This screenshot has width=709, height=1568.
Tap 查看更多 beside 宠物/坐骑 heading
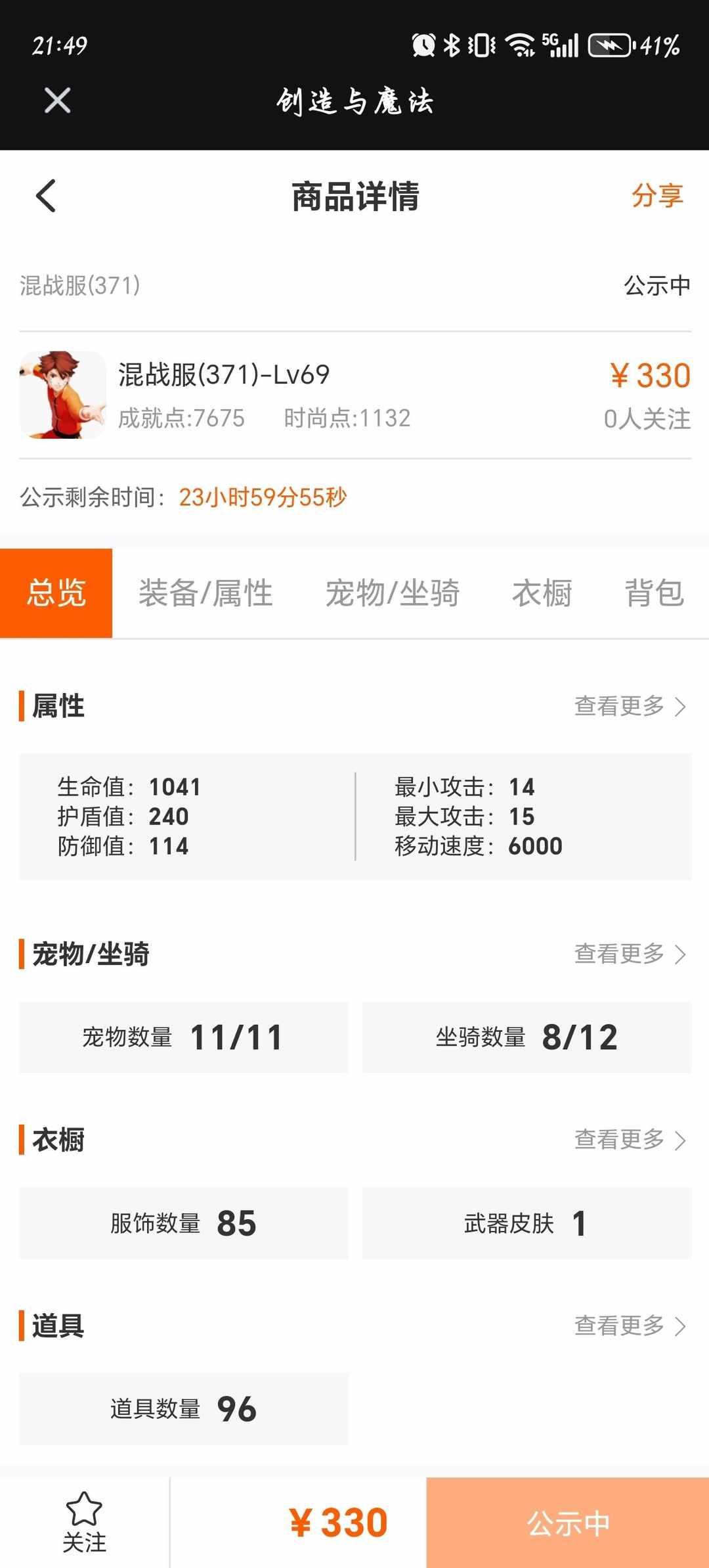(630, 954)
